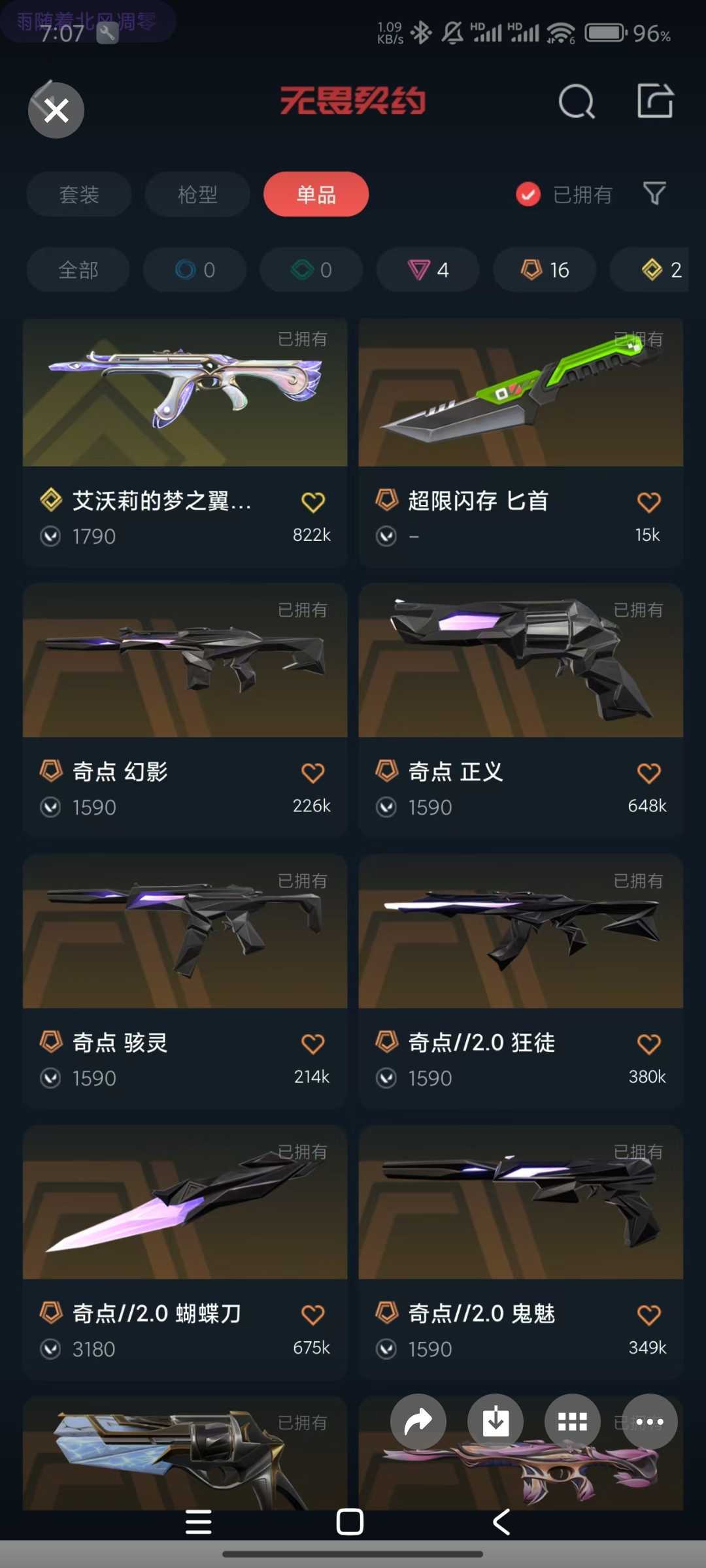Filter by the rarity chip showing 16
This screenshot has width=706, height=1568.
coord(545,269)
